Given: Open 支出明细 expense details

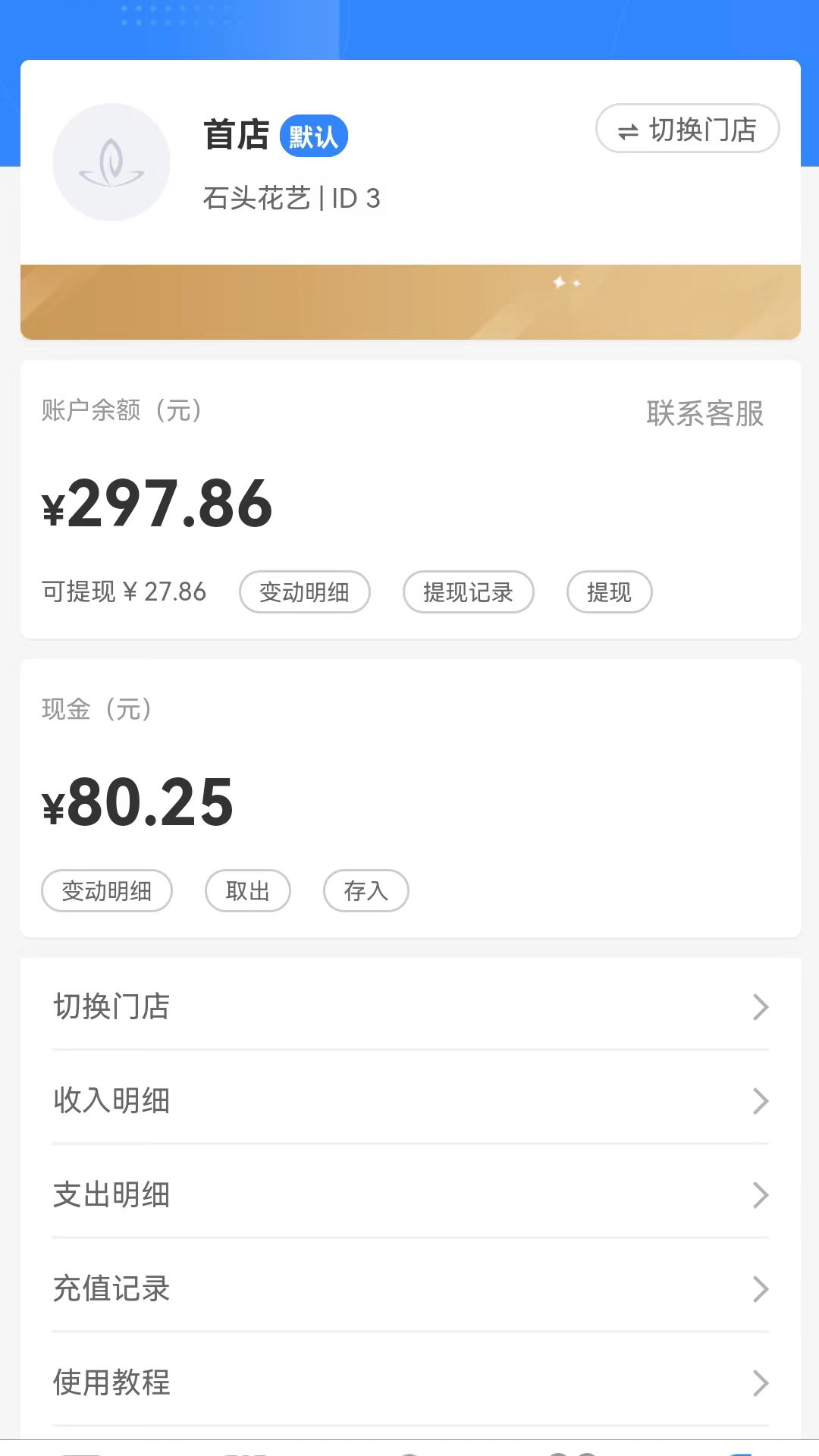Looking at the screenshot, I should 409,1195.
